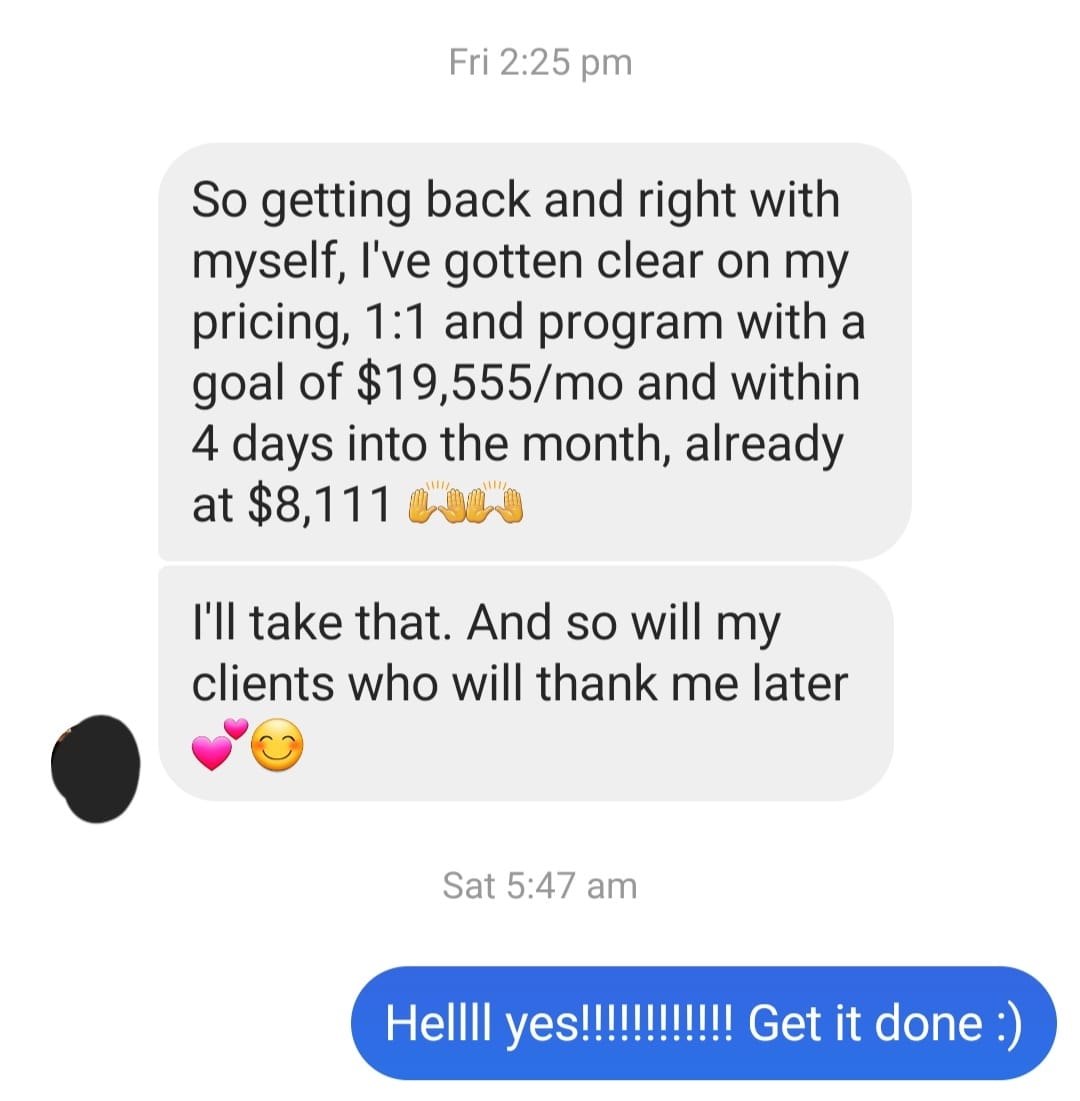This screenshot has height=1101, width=1080.
Task: Open the sender's blacked-out profile avatar
Action: click(96, 768)
